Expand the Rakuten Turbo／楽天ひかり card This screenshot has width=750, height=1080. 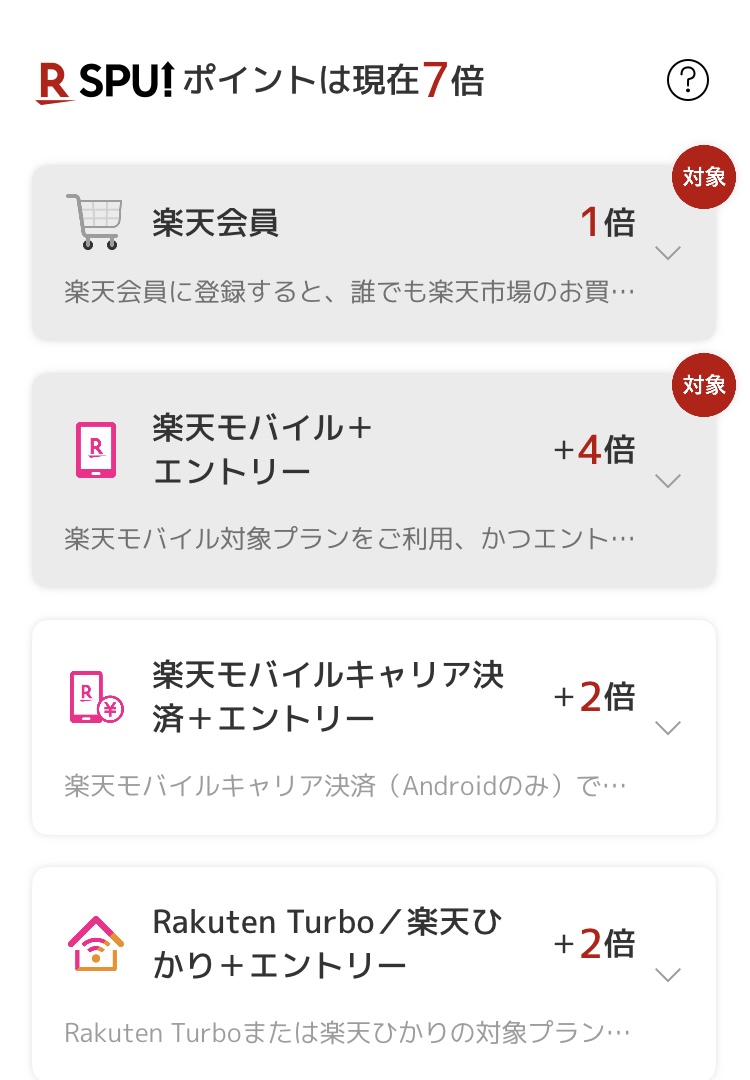[x=667, y=974]
